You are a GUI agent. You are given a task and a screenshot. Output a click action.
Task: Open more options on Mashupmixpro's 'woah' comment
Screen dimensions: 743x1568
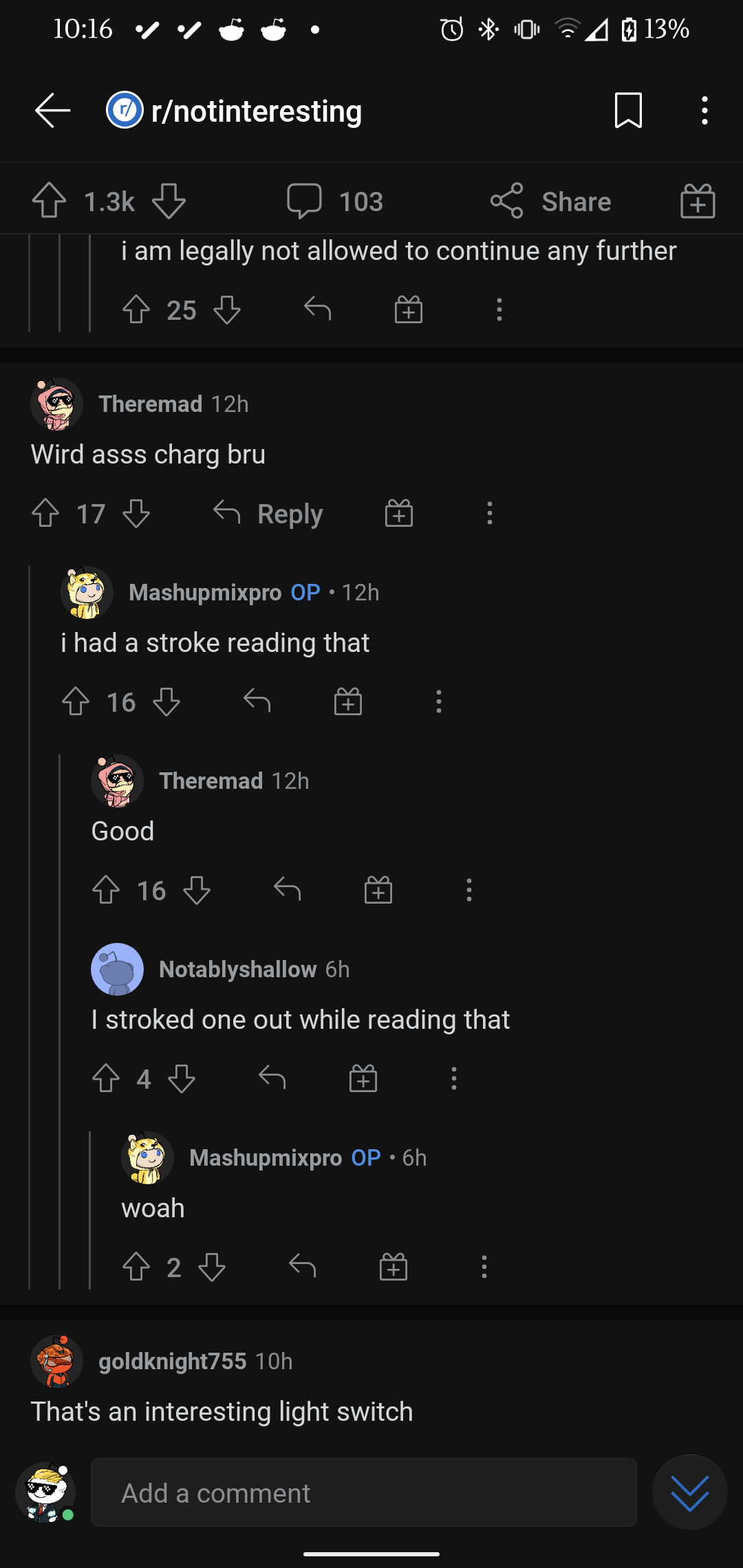[484, 1267]
